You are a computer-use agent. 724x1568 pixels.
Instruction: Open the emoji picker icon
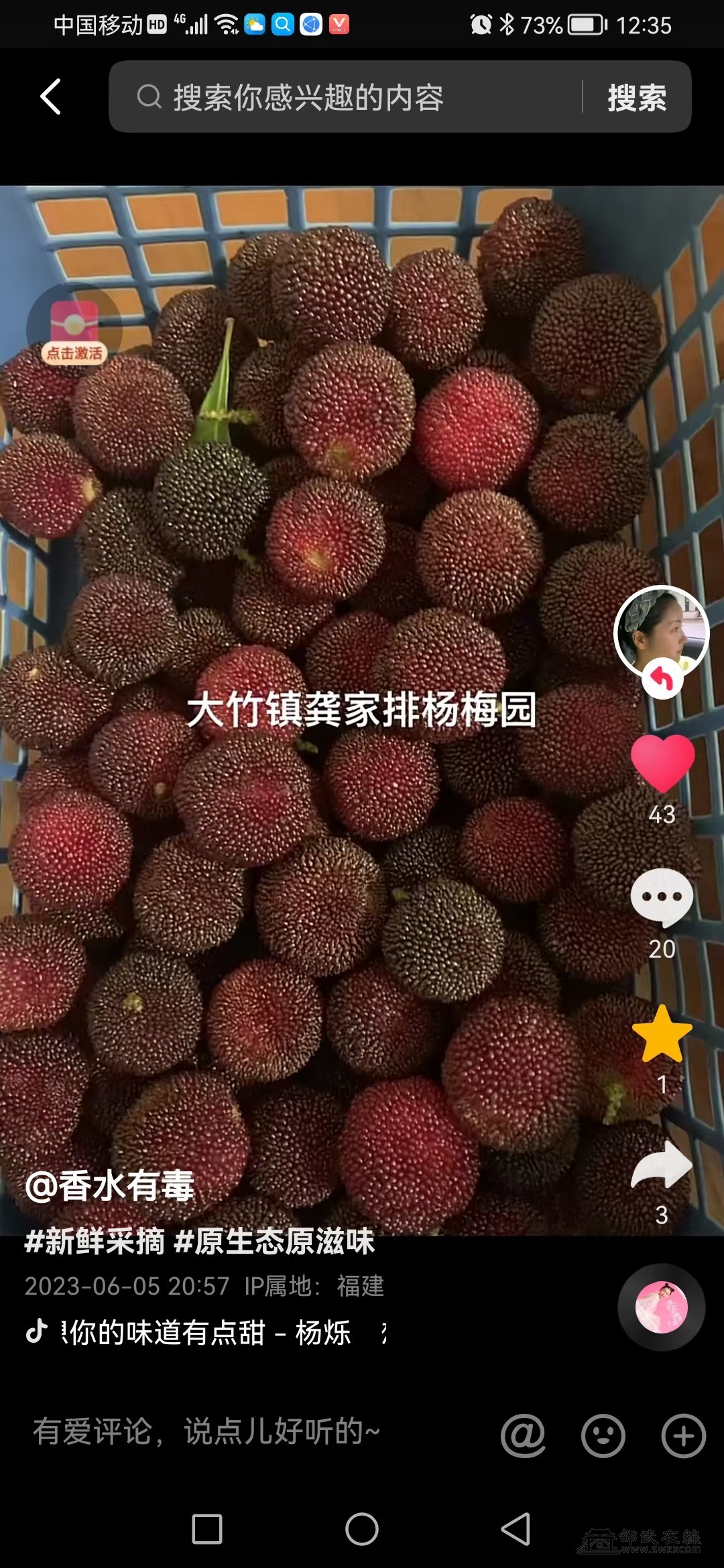click(x=603, y=1435)
